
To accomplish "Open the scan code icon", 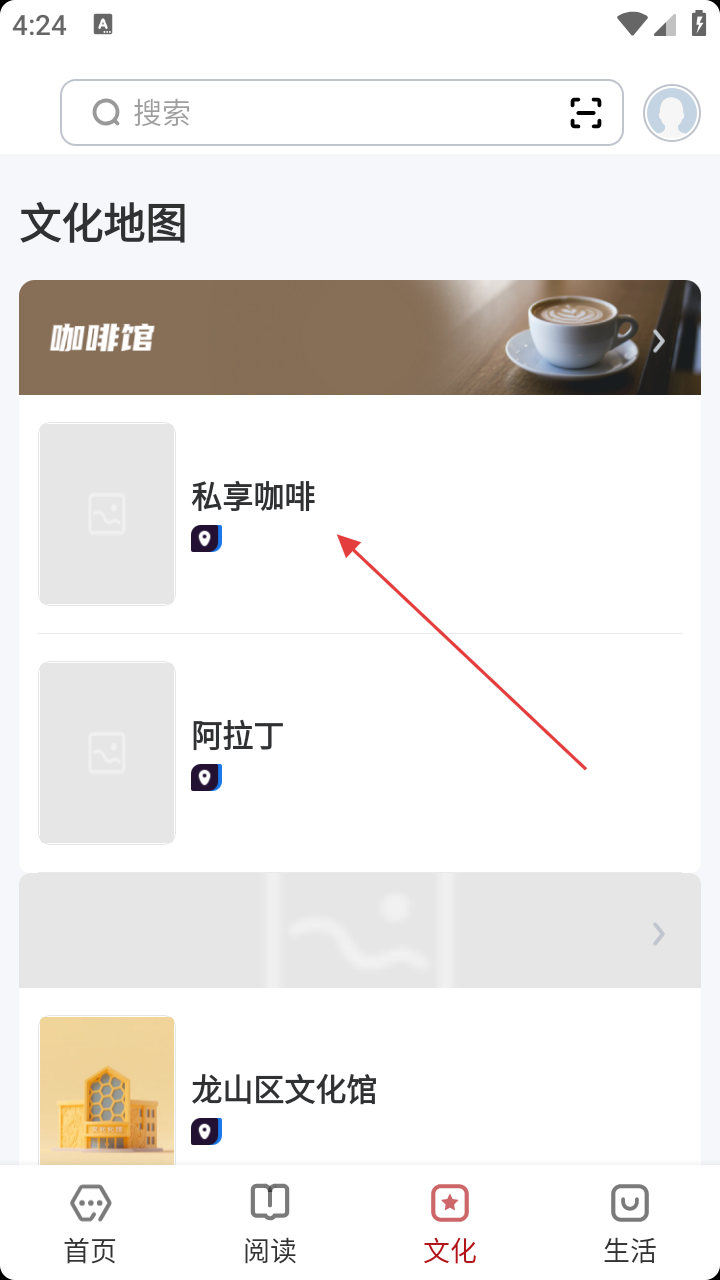I will [586, 113].
